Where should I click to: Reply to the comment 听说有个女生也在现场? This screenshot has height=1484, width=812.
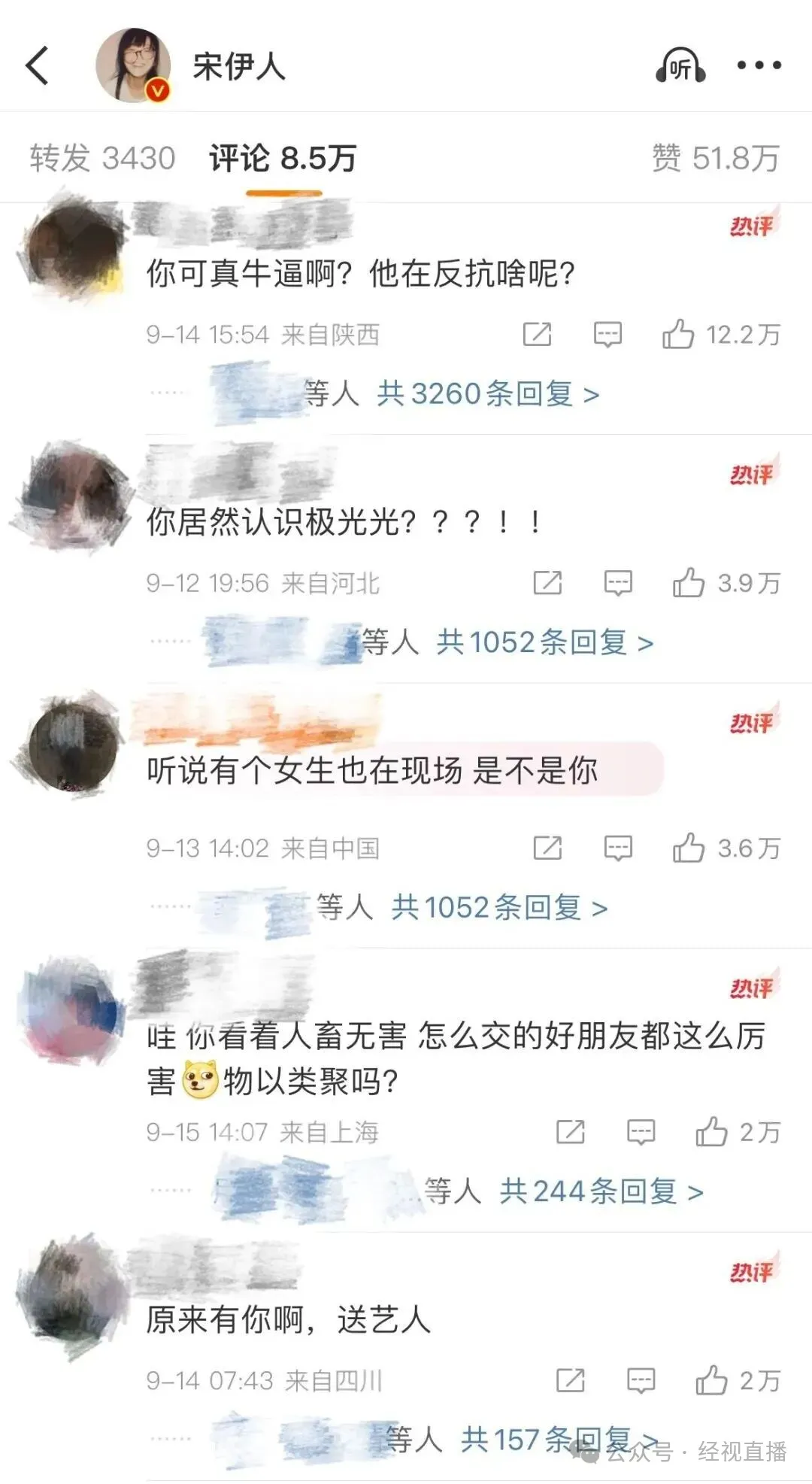[x=618, y=848]
